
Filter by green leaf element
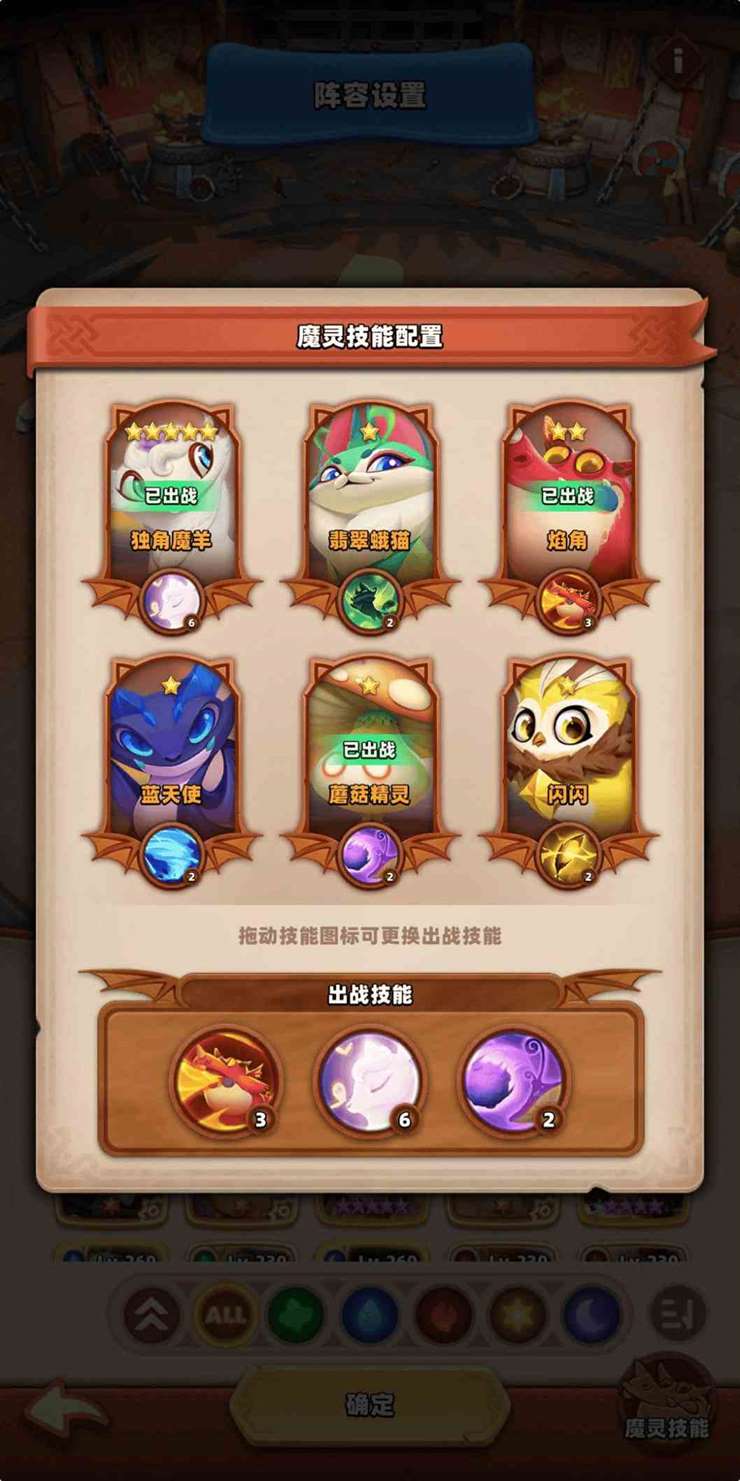[295, 1314]
